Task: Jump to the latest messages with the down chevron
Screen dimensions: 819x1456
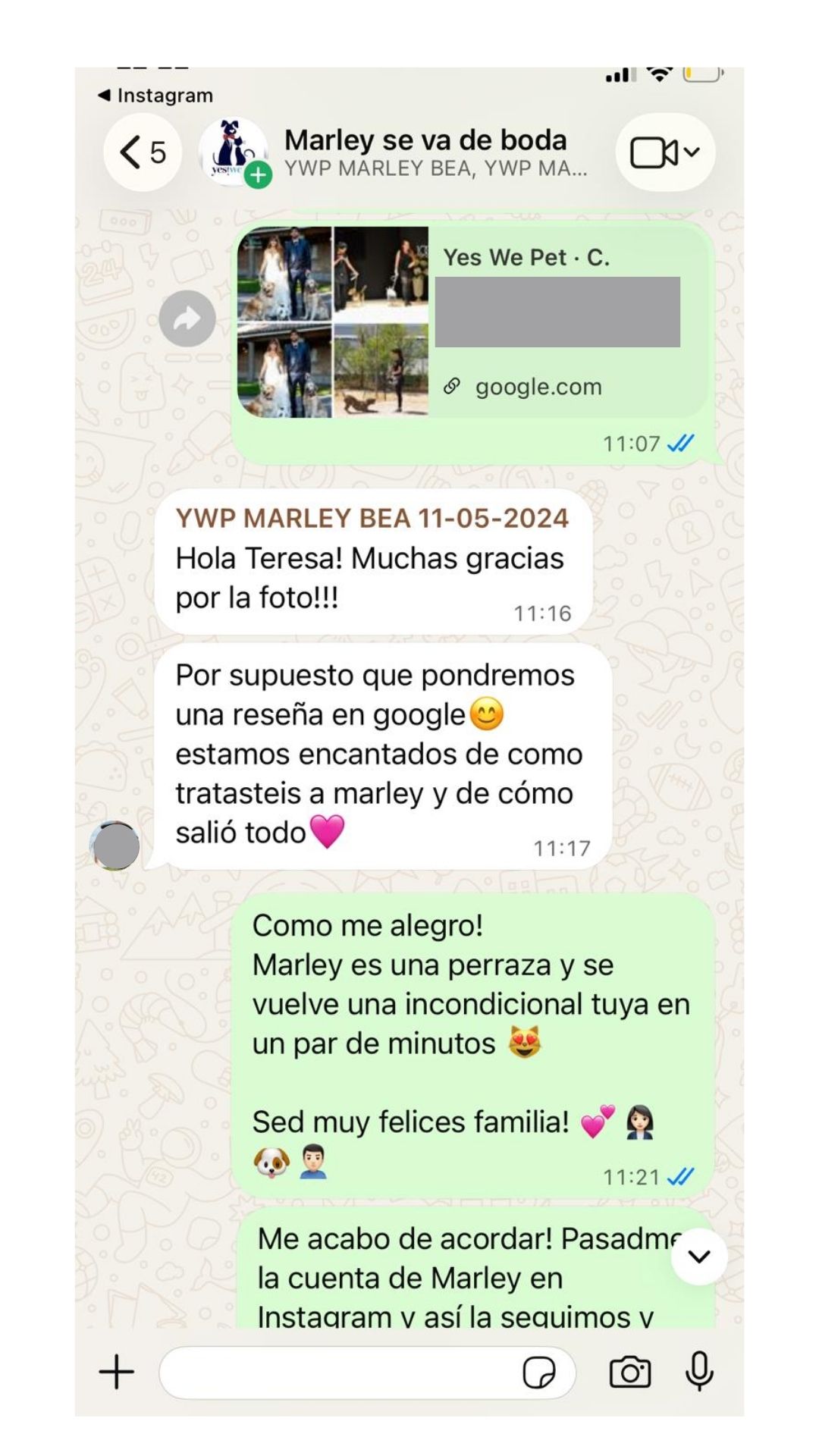Action: (699, 1257)
